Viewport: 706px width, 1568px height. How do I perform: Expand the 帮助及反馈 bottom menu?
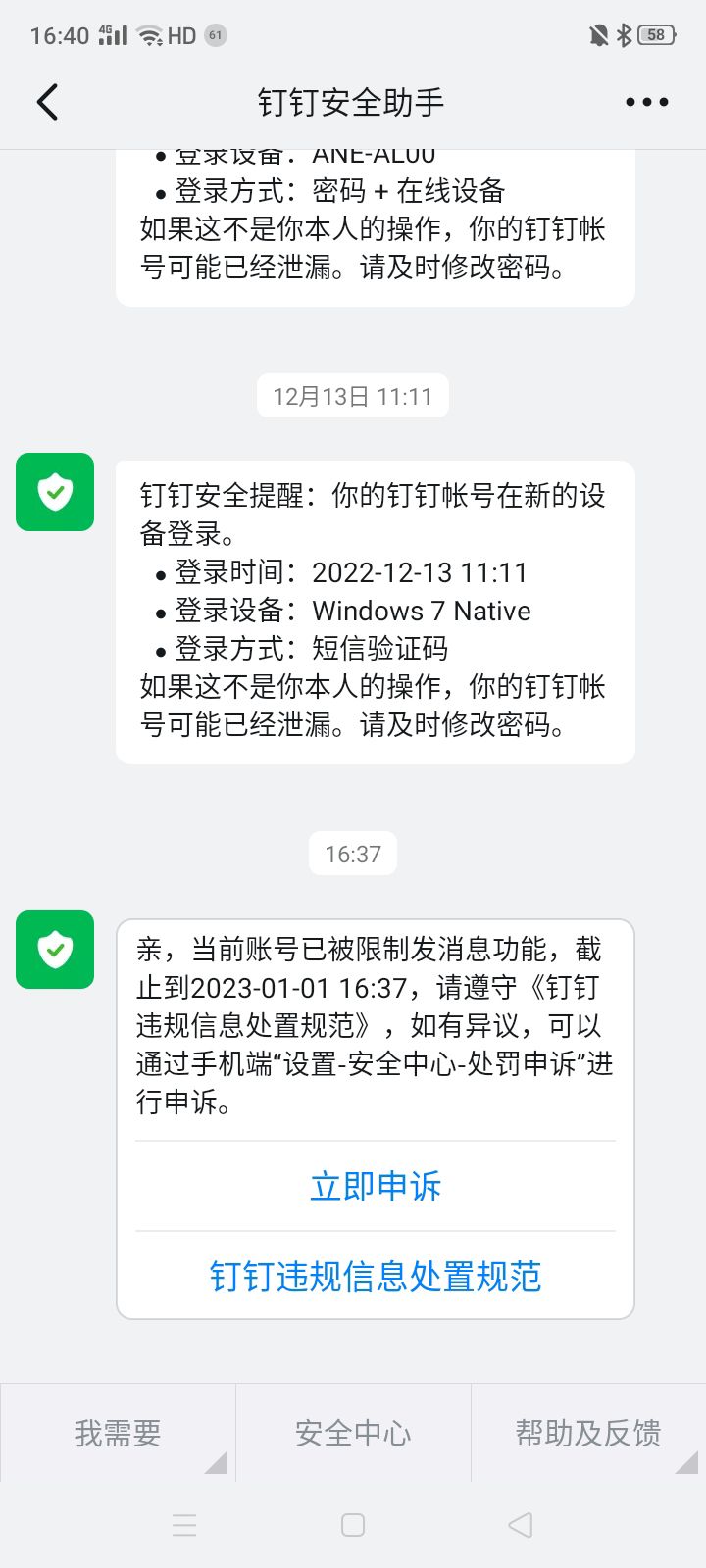tap(588, 1433)
